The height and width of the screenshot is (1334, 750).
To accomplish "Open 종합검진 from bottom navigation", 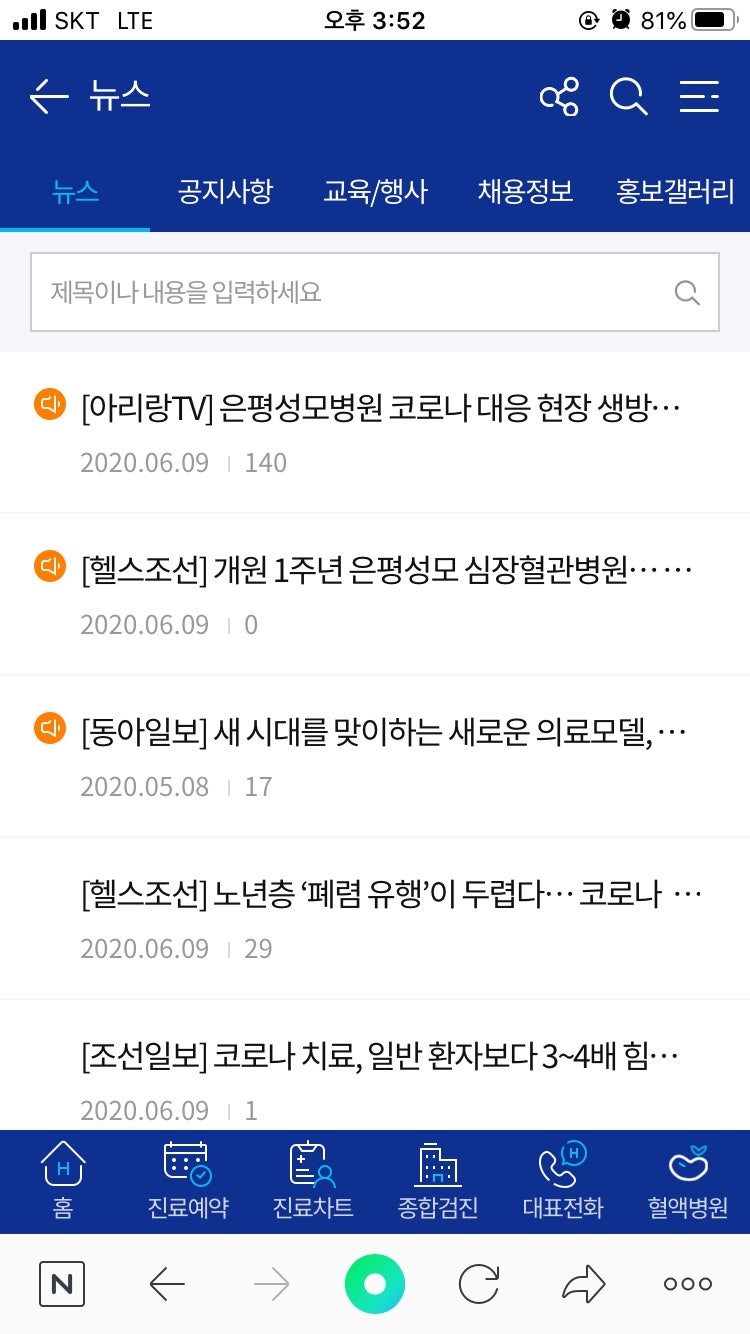I will pyautogui.click(x=438, y=1181).
